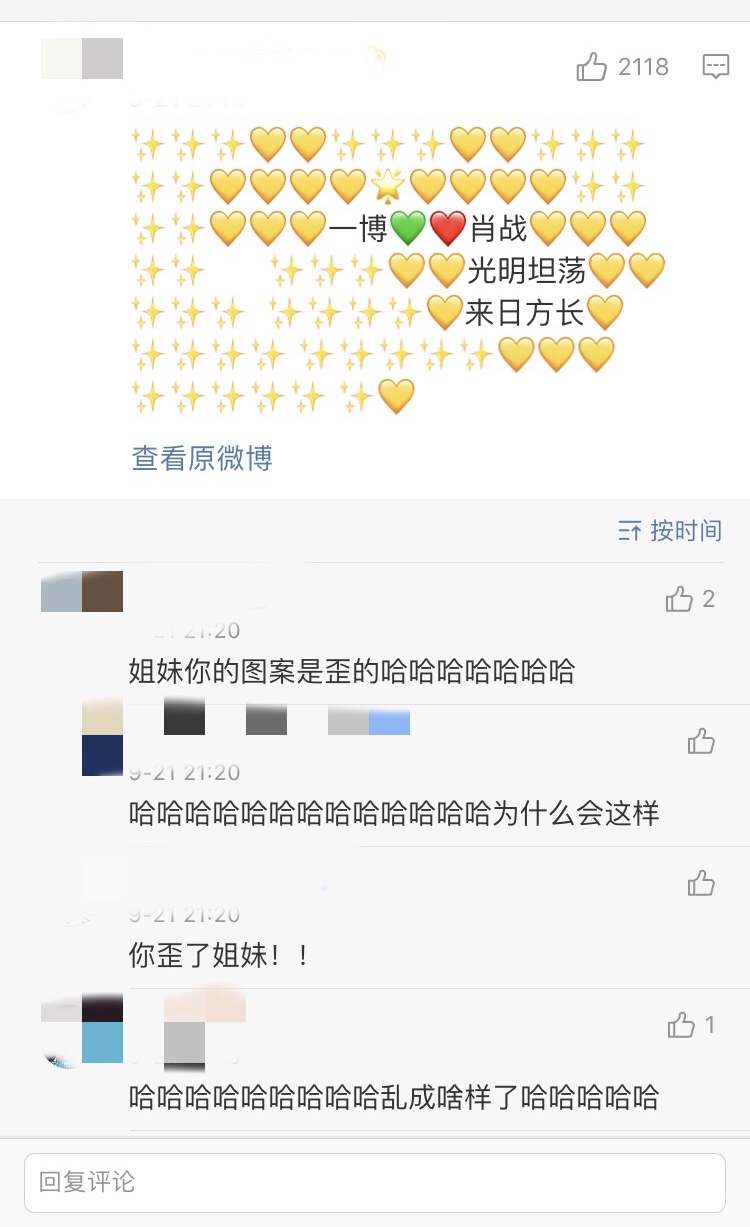Change sorting with 按时间

coord(669,530)
